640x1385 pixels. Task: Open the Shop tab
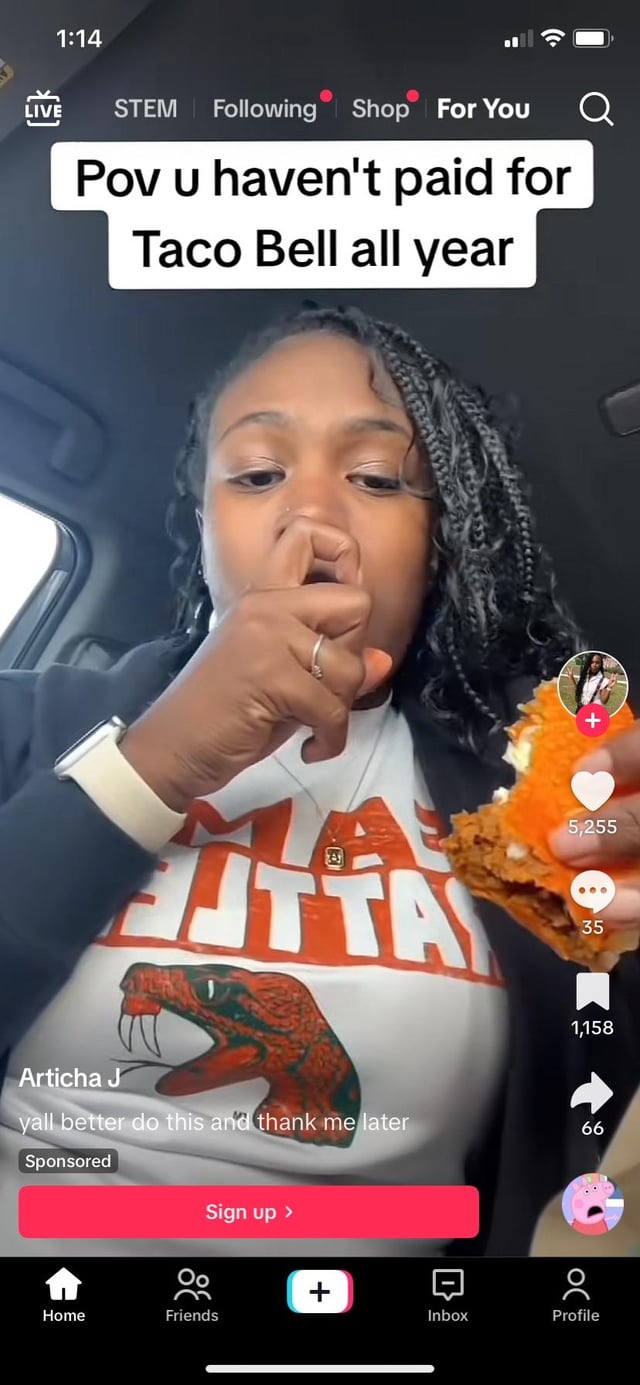click(x=380, y=108)
